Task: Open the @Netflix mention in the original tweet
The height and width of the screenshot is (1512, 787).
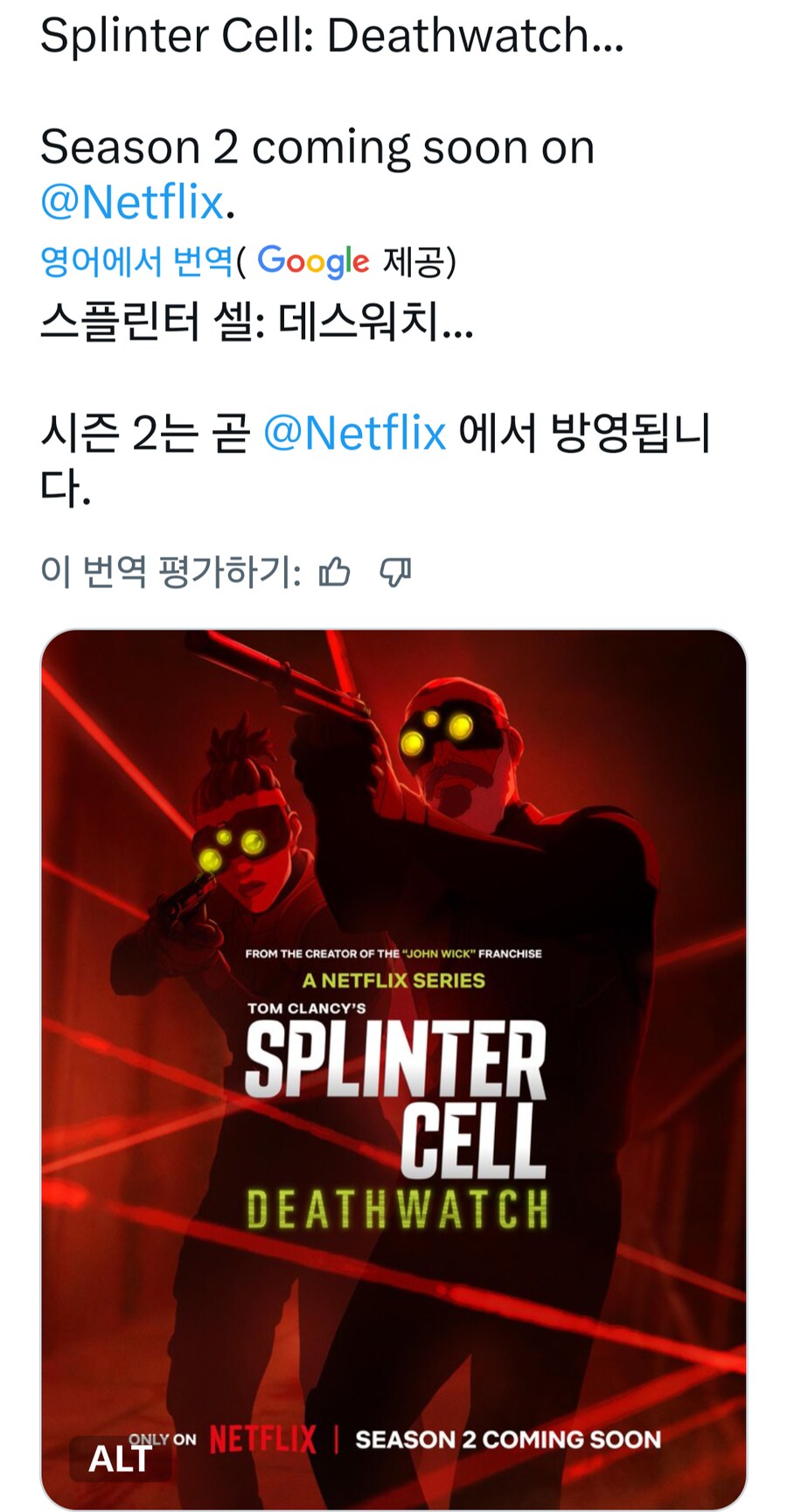Action: point(132,203)
